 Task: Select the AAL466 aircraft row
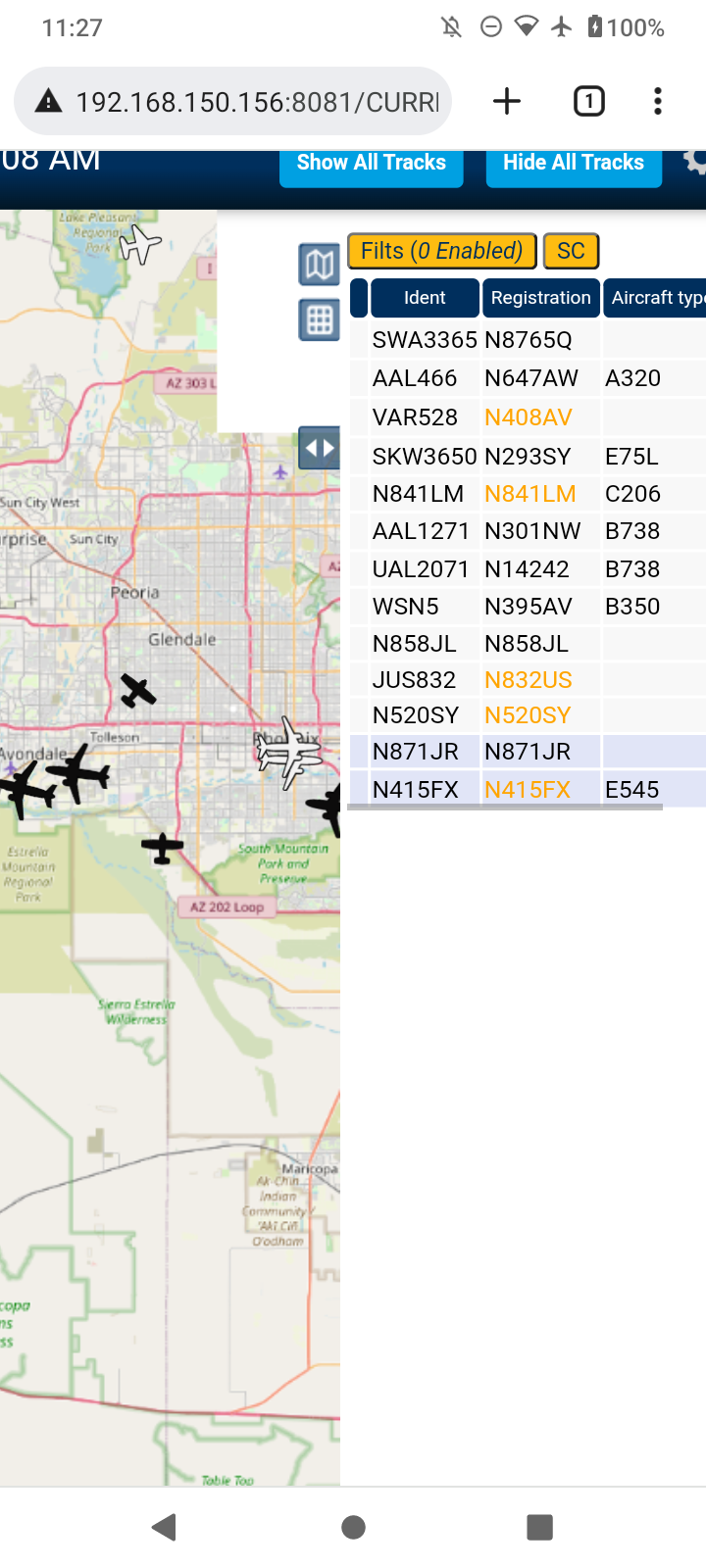pyautogui.click(x=528, y=378)
